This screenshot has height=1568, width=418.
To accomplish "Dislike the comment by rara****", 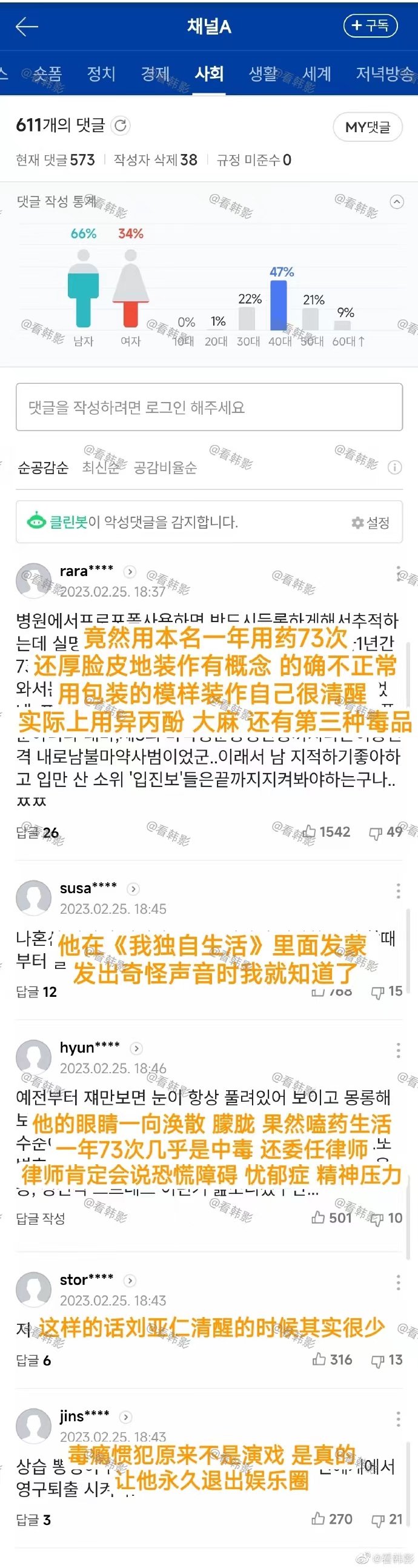I will pos(386,832).
